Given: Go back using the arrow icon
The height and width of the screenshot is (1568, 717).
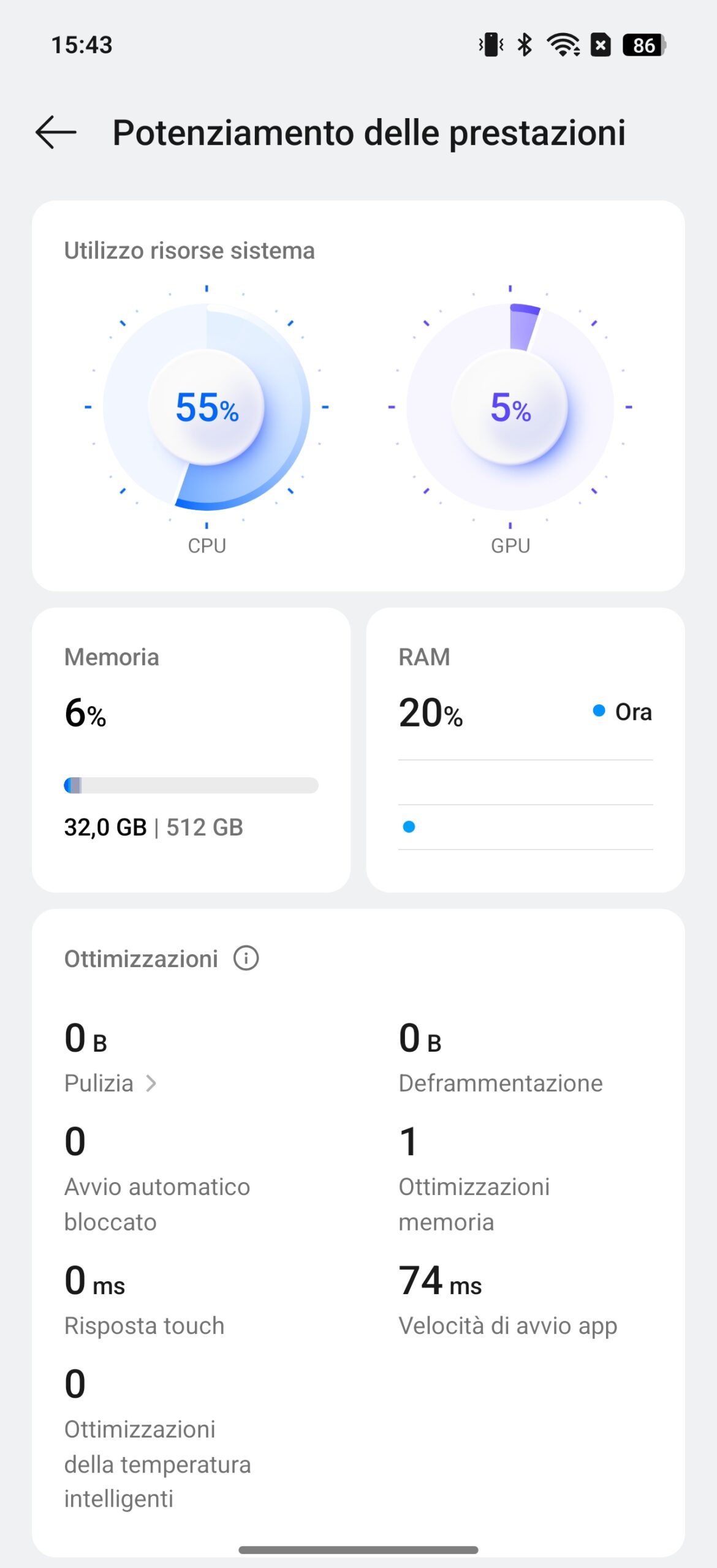Looking at the screenshot, I should tap(56, 132).
